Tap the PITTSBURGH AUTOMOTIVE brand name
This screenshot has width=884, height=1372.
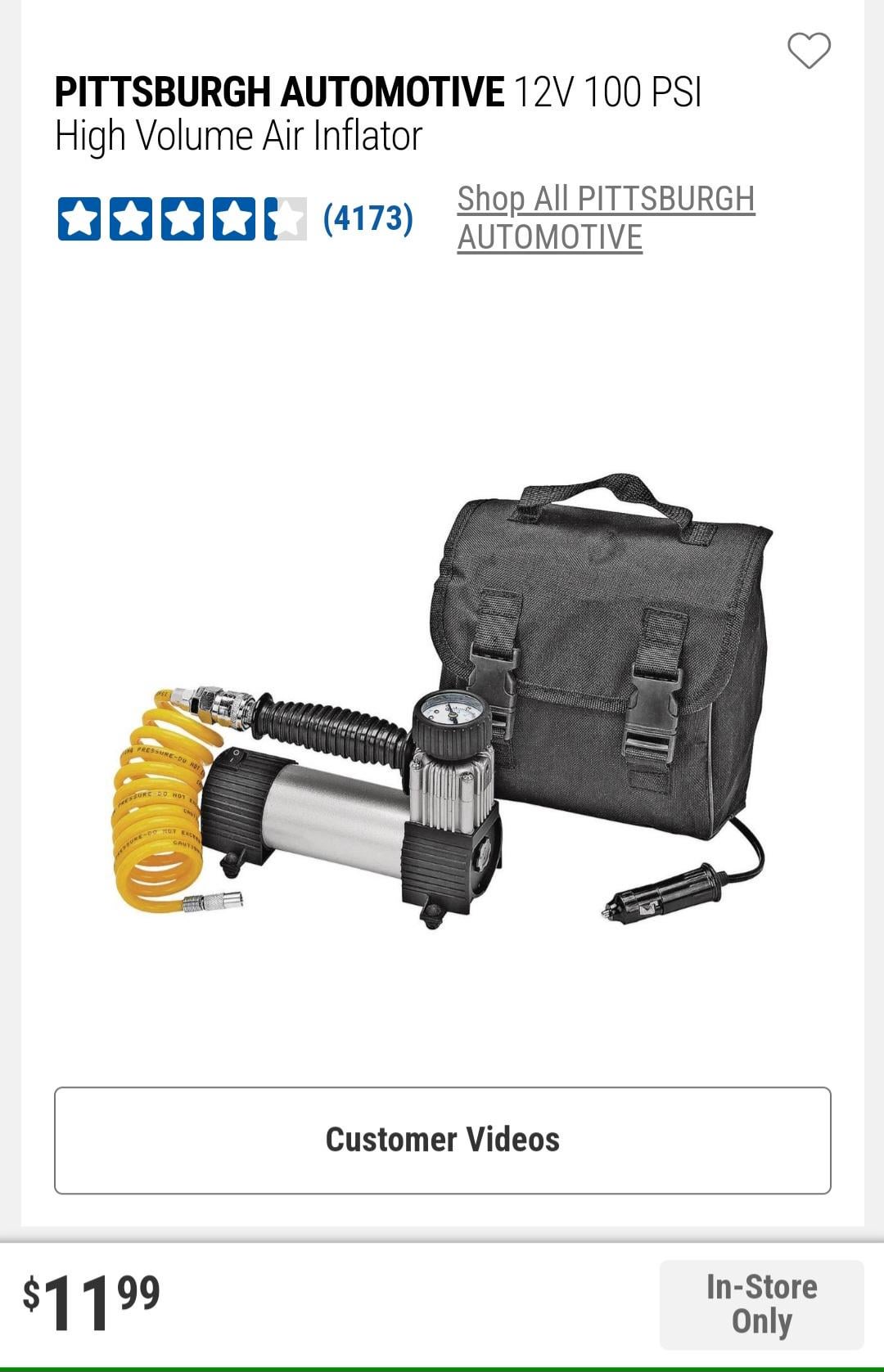(278, 92)
